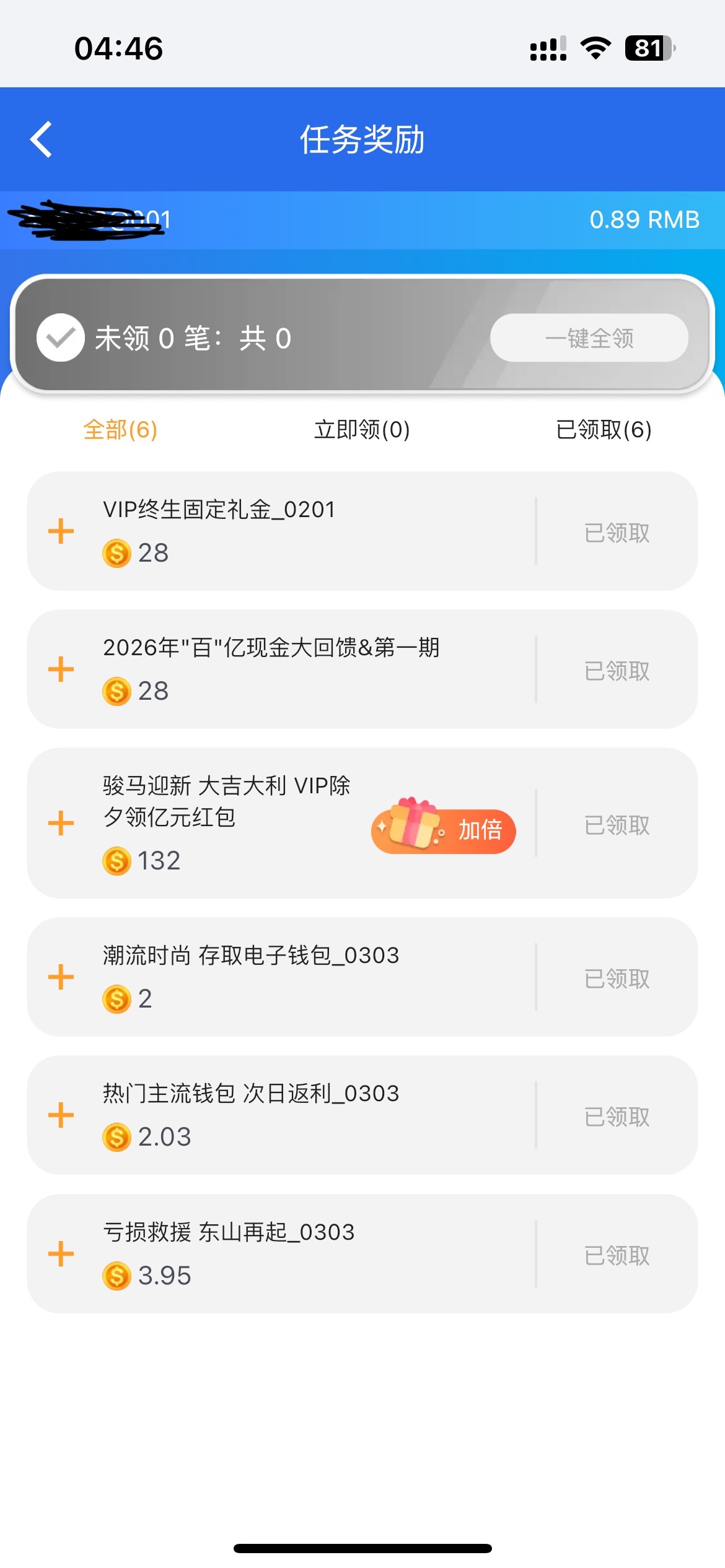
Task: Switch to the 全部(6) tab
Action: point(120,429)
